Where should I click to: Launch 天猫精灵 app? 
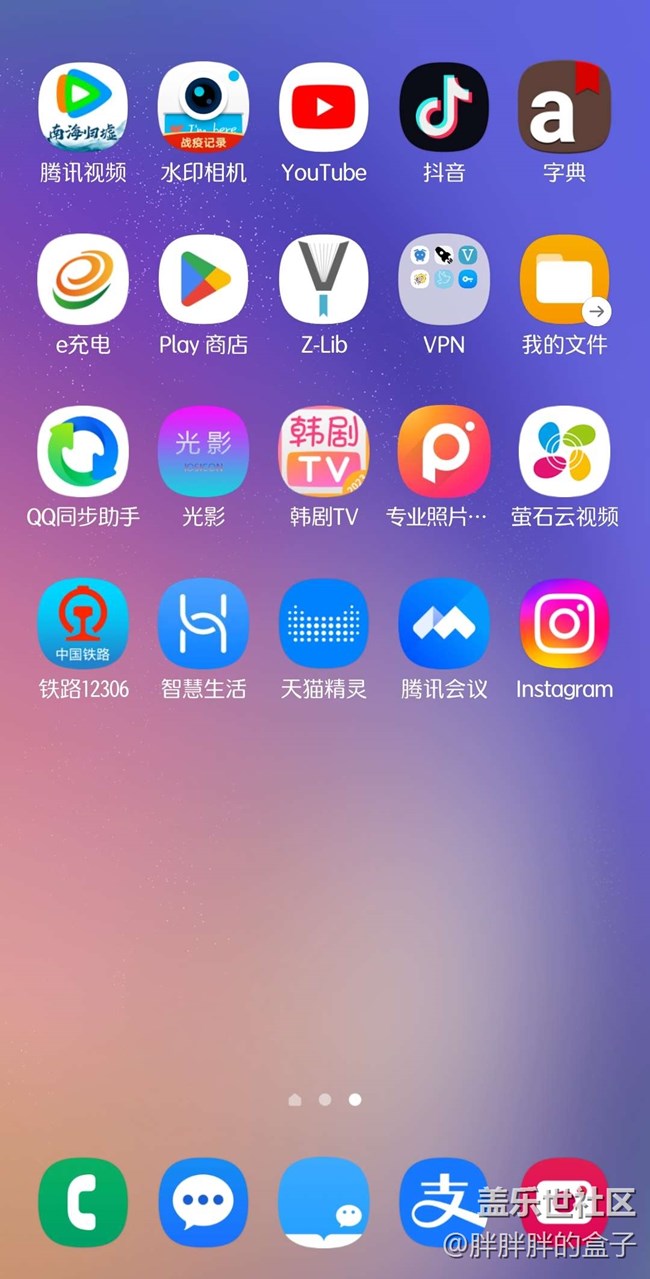[324, 623]
